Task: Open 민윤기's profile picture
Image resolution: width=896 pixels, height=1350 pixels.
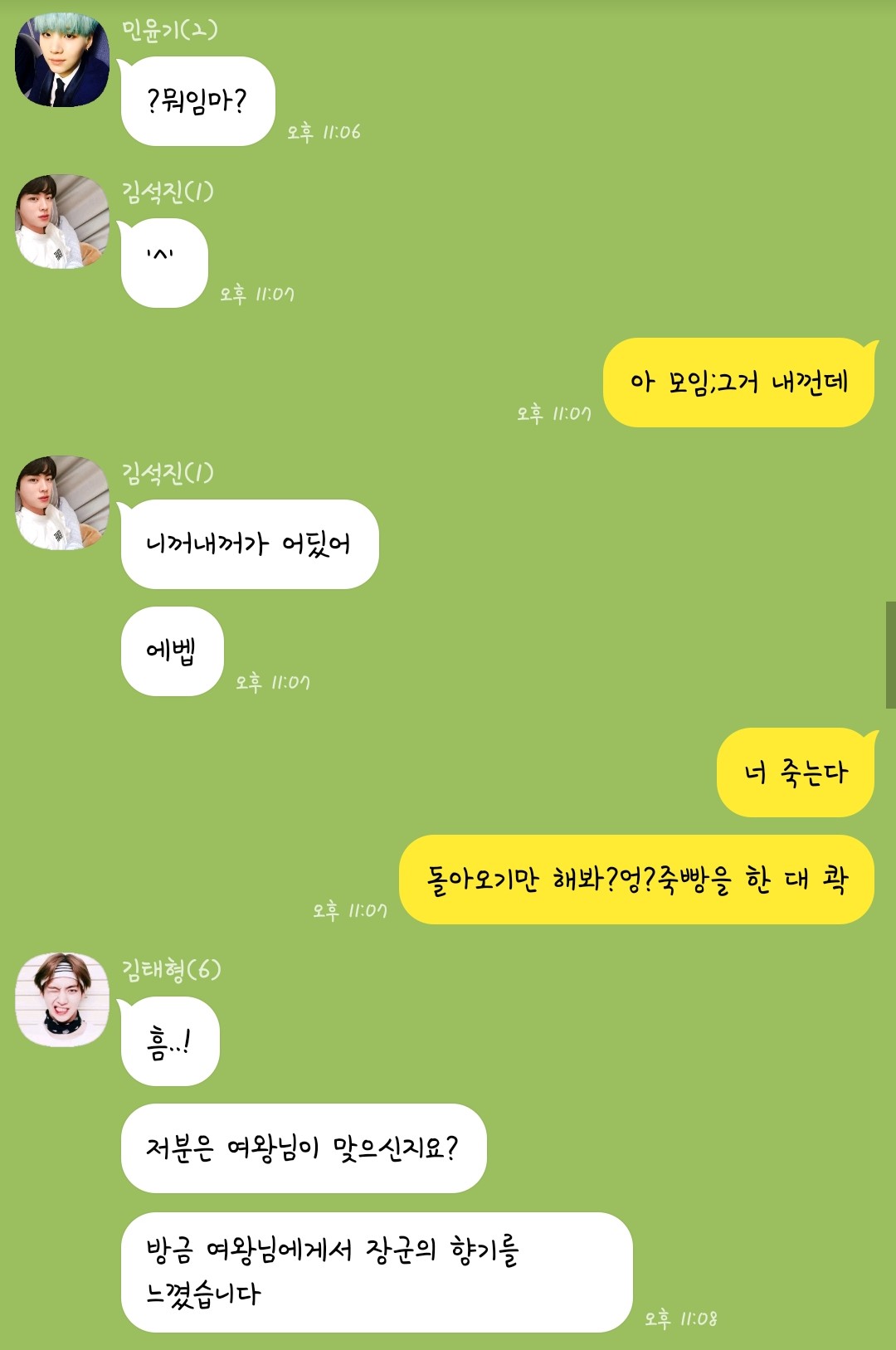Action: click(x=62, y=60)
